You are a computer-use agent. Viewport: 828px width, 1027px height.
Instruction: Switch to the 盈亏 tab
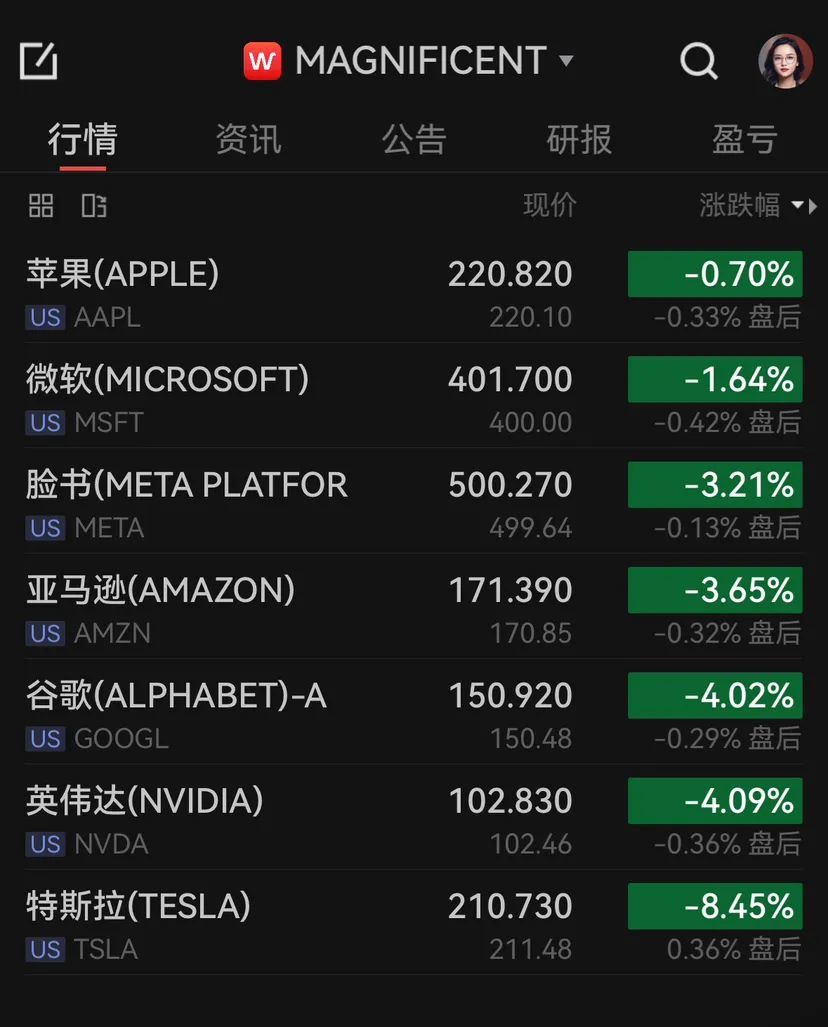coord(744,139)
